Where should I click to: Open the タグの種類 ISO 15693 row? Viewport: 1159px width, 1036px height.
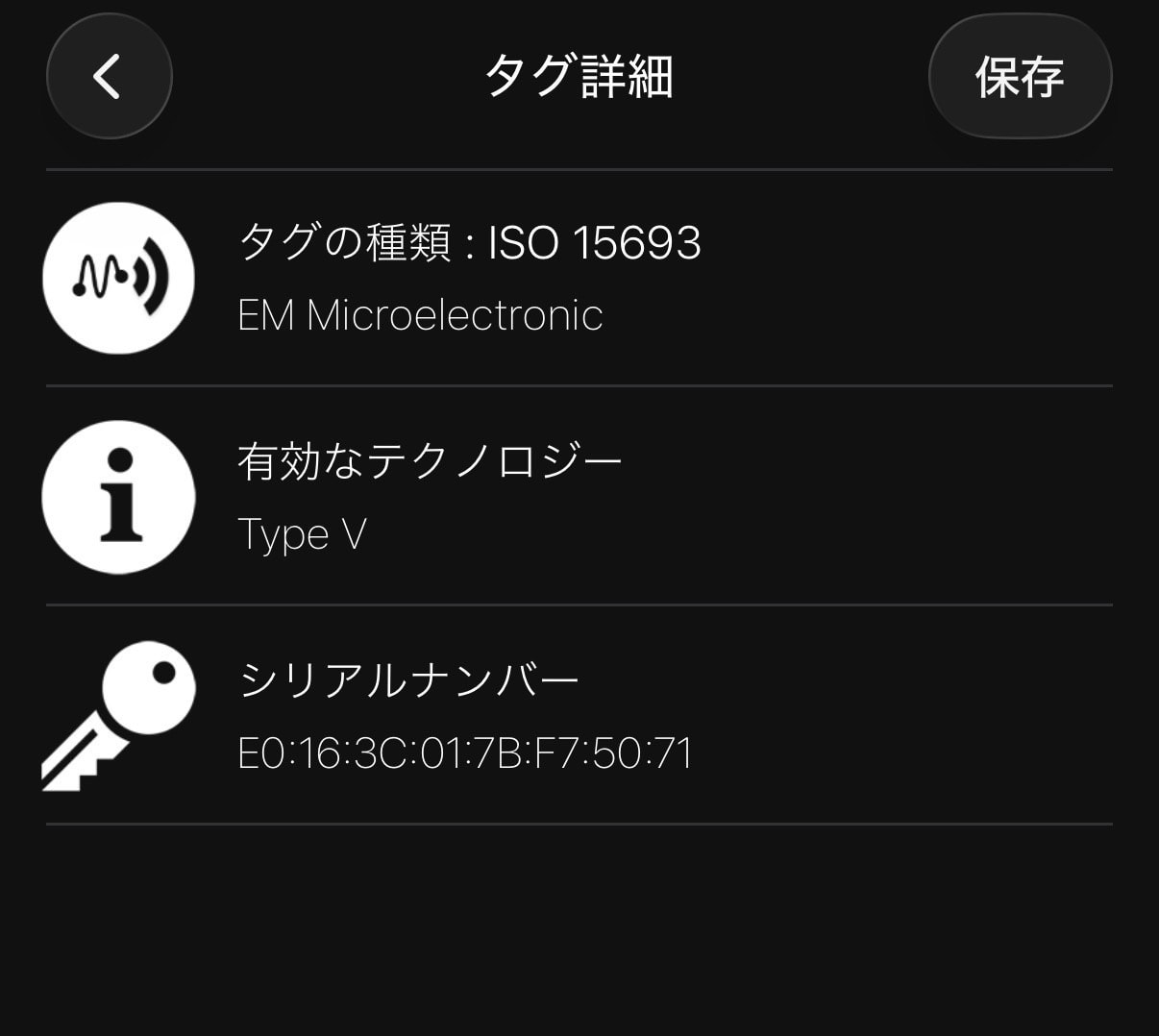tap(579, 278)
